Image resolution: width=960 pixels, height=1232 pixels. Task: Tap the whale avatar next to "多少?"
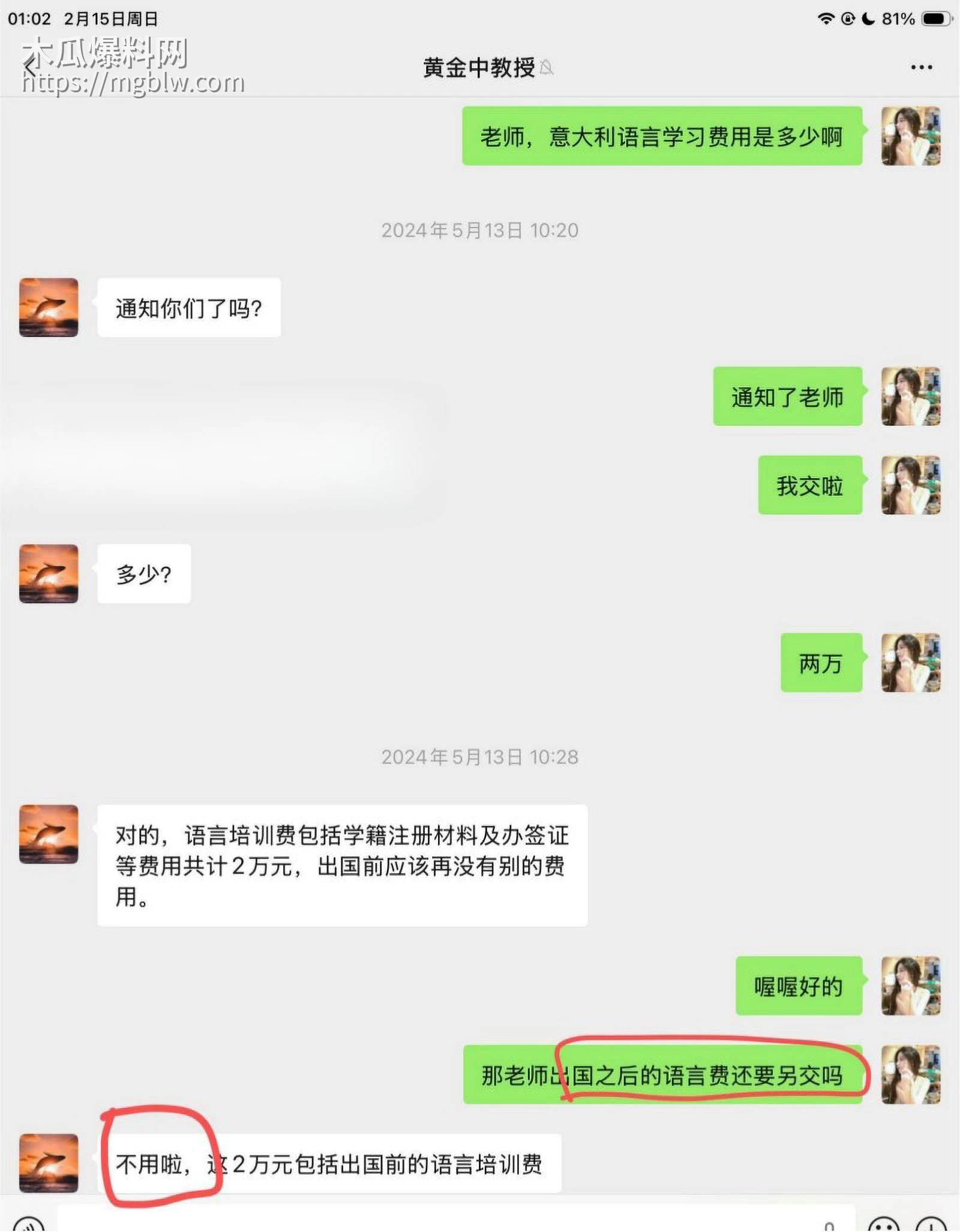click(49, 574)
